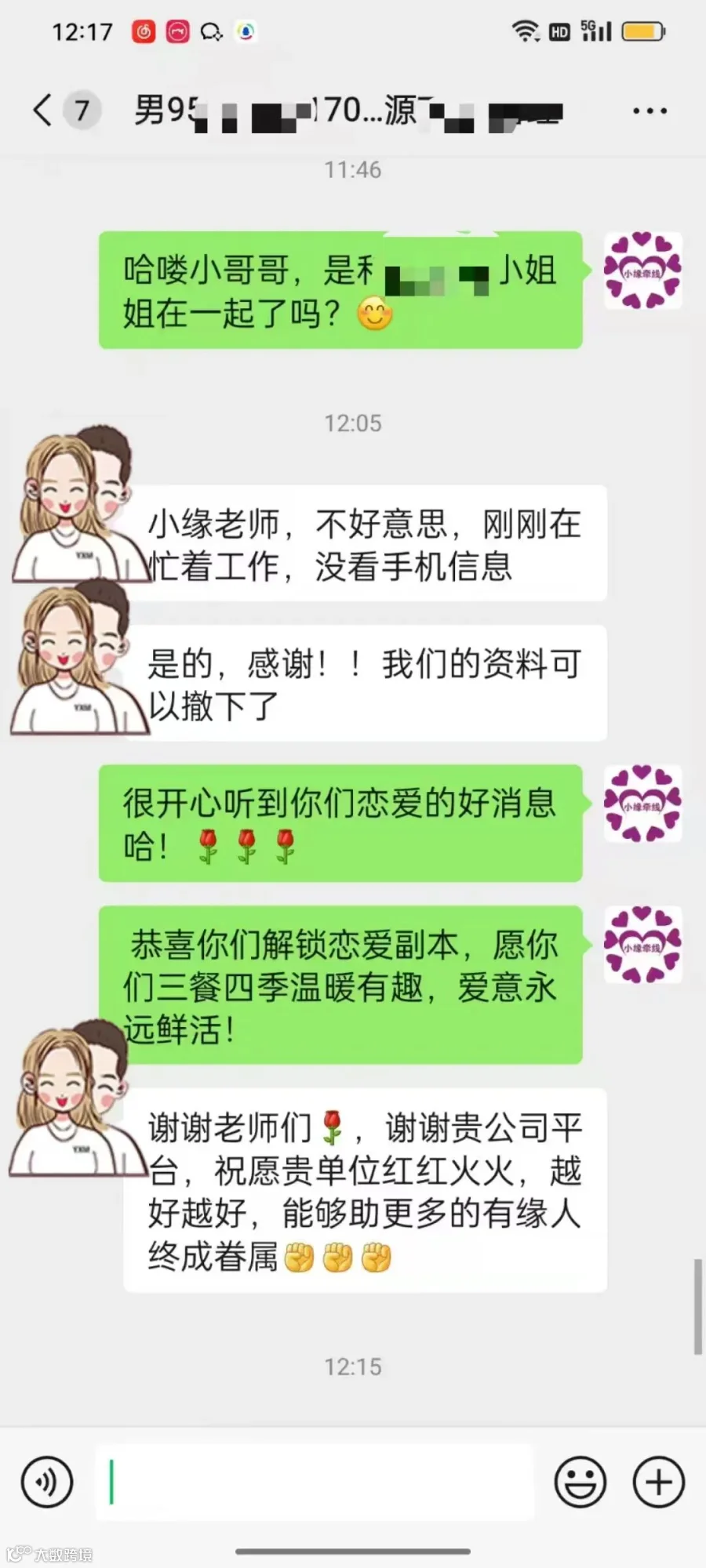The image size is (706, 1568).
Task: Toggle HD calling indicator in status bar
Action: coord(558,32)
